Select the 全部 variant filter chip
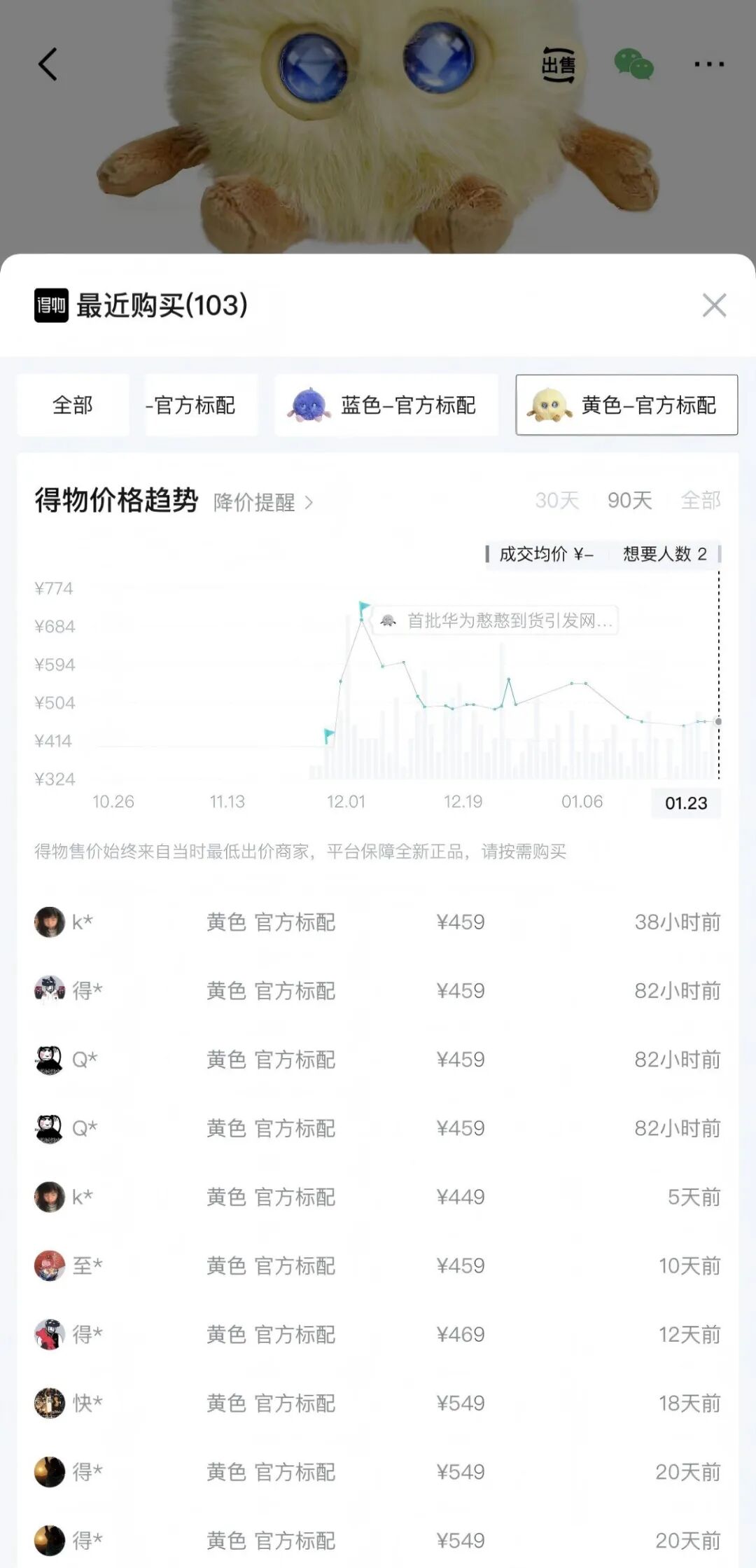Viewport: 756px width, 1568px height. point(73,405)
